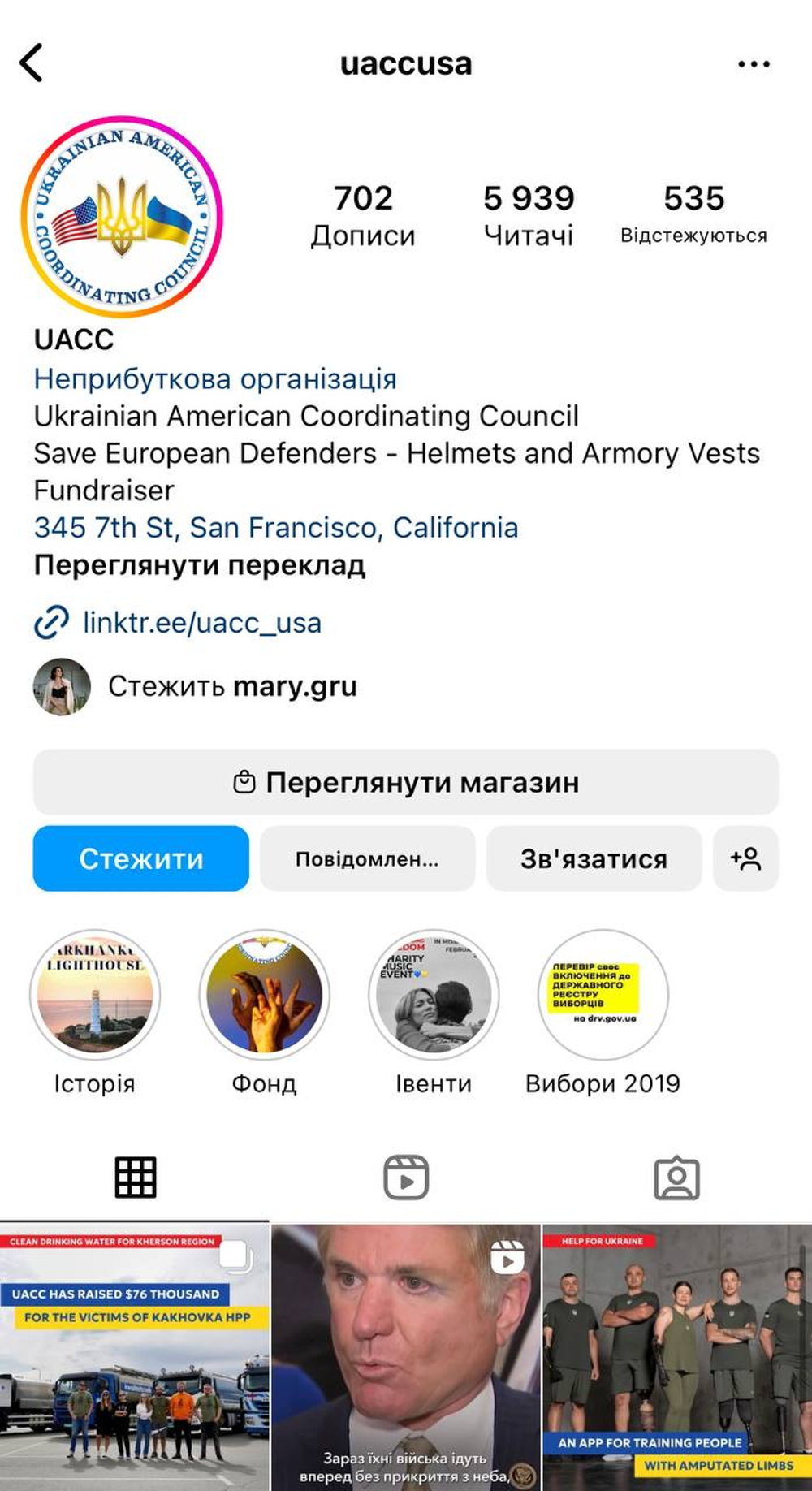The height and width of the screenshot is (1491, 812).
Task: Tap Зв'язатися to contact UACC
Action: click(594, 858)
